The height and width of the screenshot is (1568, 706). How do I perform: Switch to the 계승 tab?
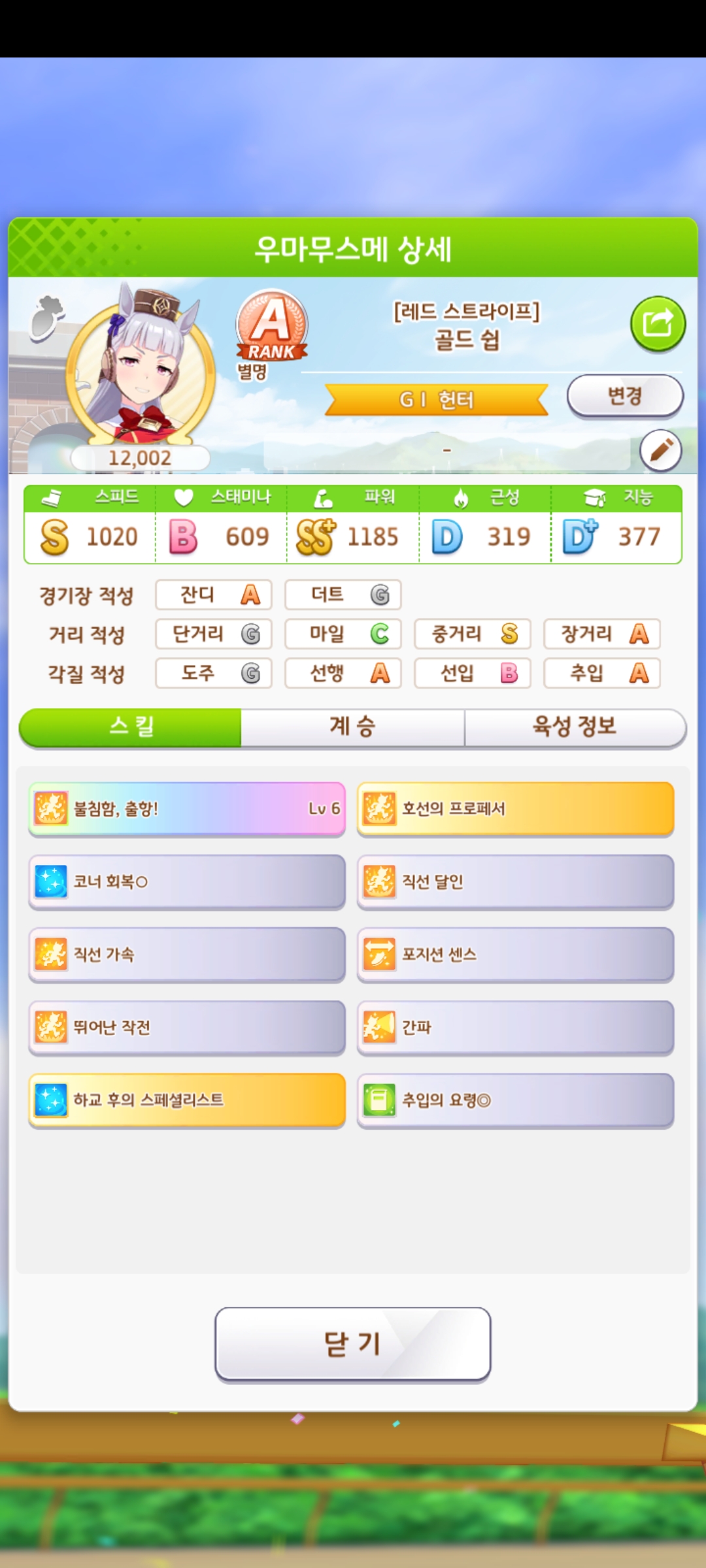[x=352, y=727]
